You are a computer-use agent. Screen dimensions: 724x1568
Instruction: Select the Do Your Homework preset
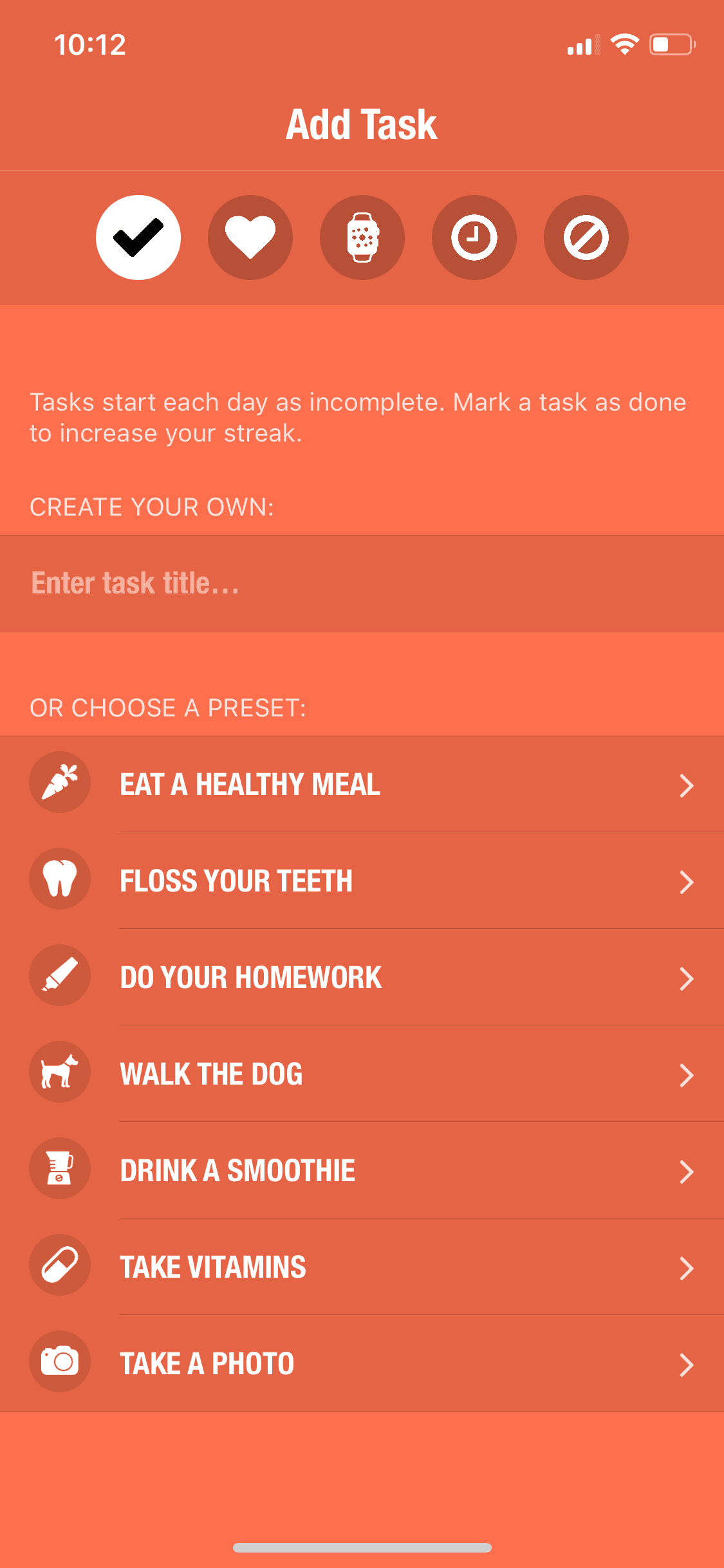pyautogui.click(x=362, y=977)
